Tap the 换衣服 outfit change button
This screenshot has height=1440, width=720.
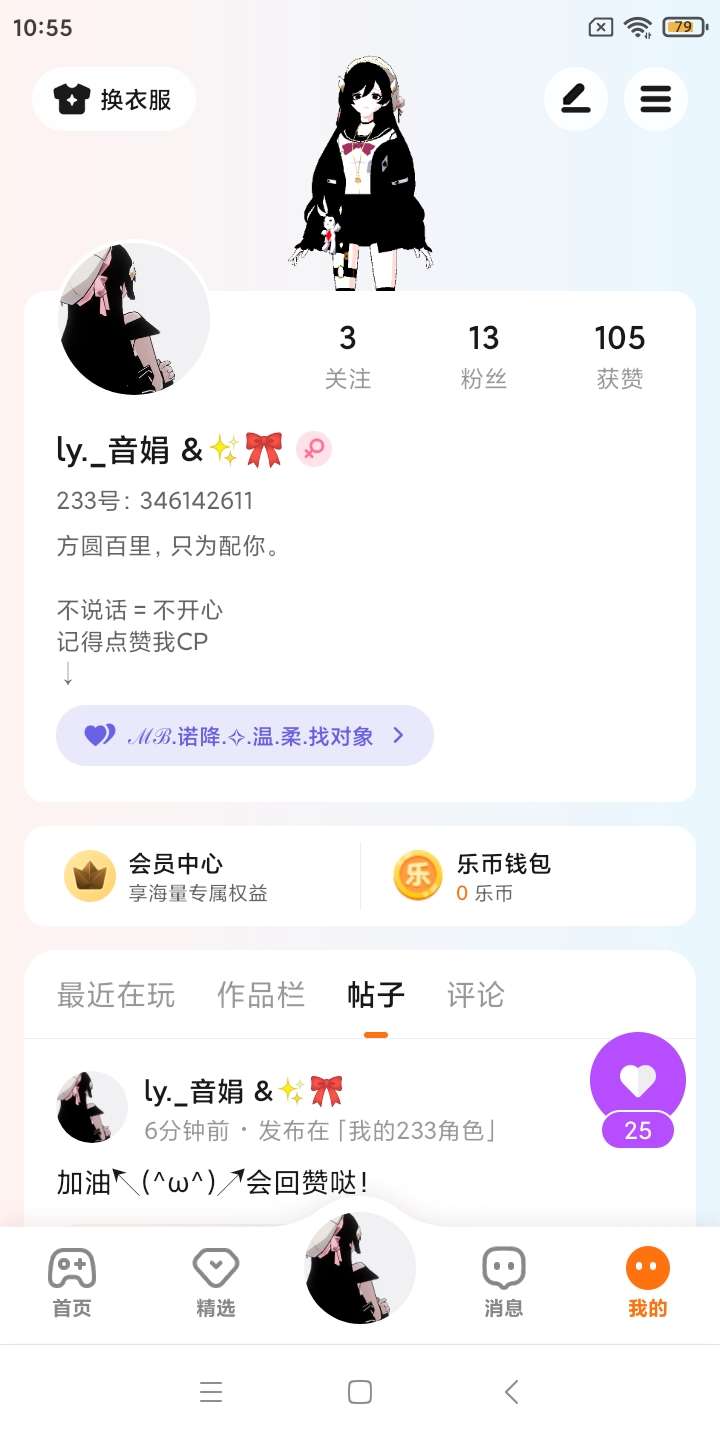tap(113, 99)
